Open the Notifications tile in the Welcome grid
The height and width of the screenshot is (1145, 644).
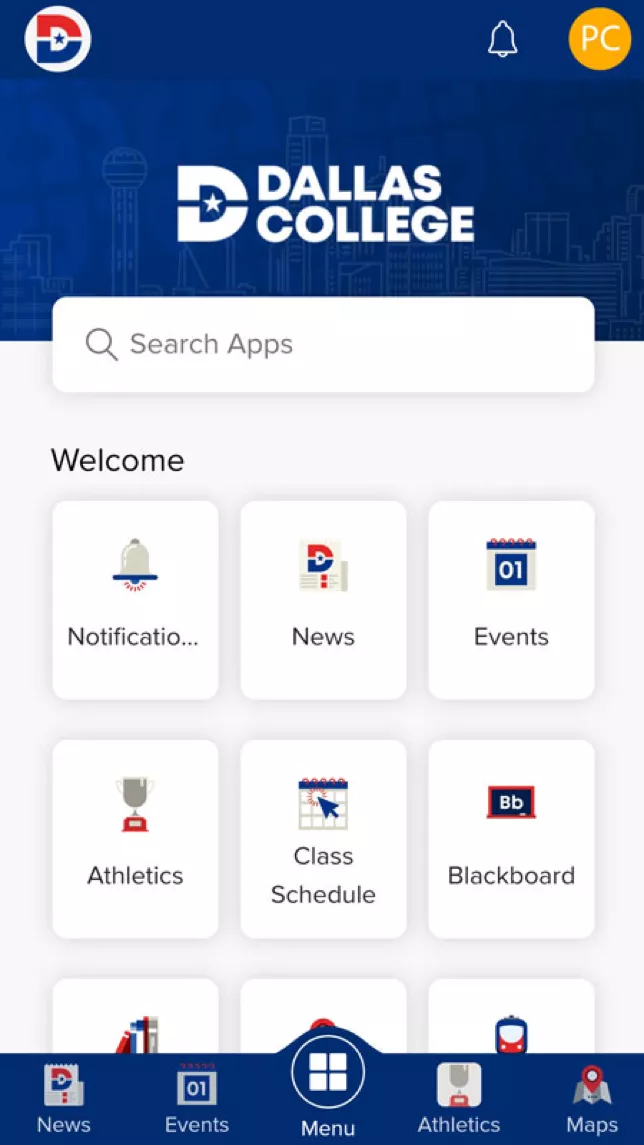click(135, 599)
